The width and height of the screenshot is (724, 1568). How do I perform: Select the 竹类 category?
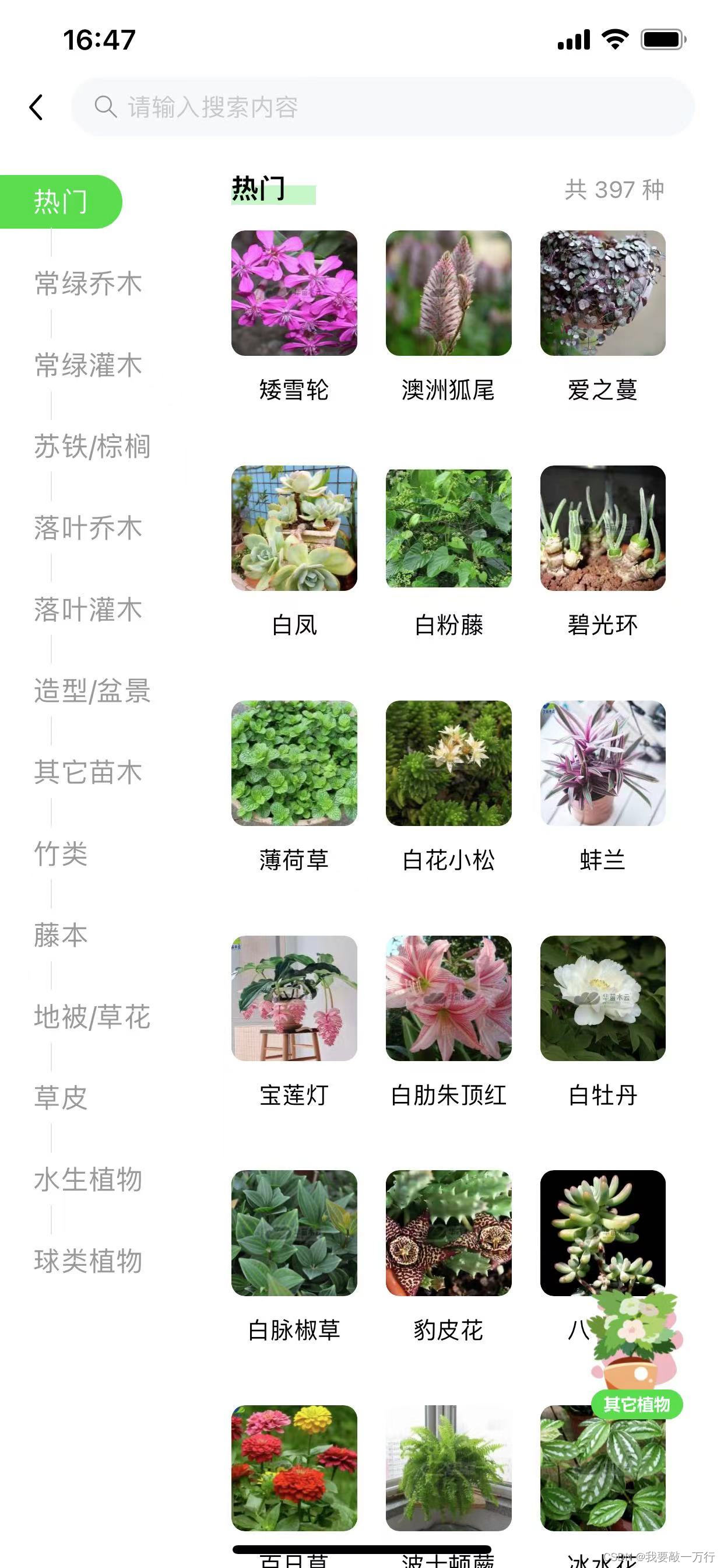61,854
